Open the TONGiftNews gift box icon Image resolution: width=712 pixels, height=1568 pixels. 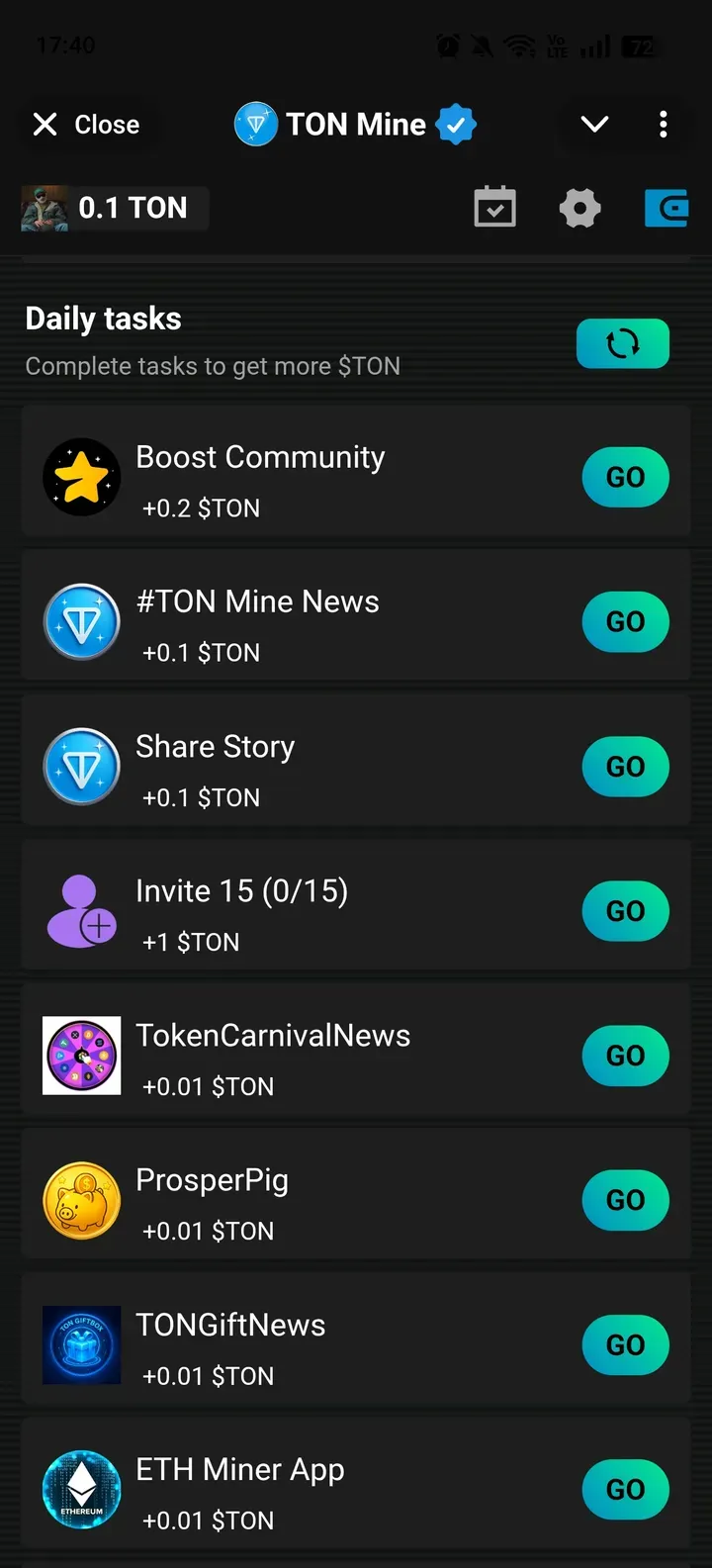(82, 1344)
